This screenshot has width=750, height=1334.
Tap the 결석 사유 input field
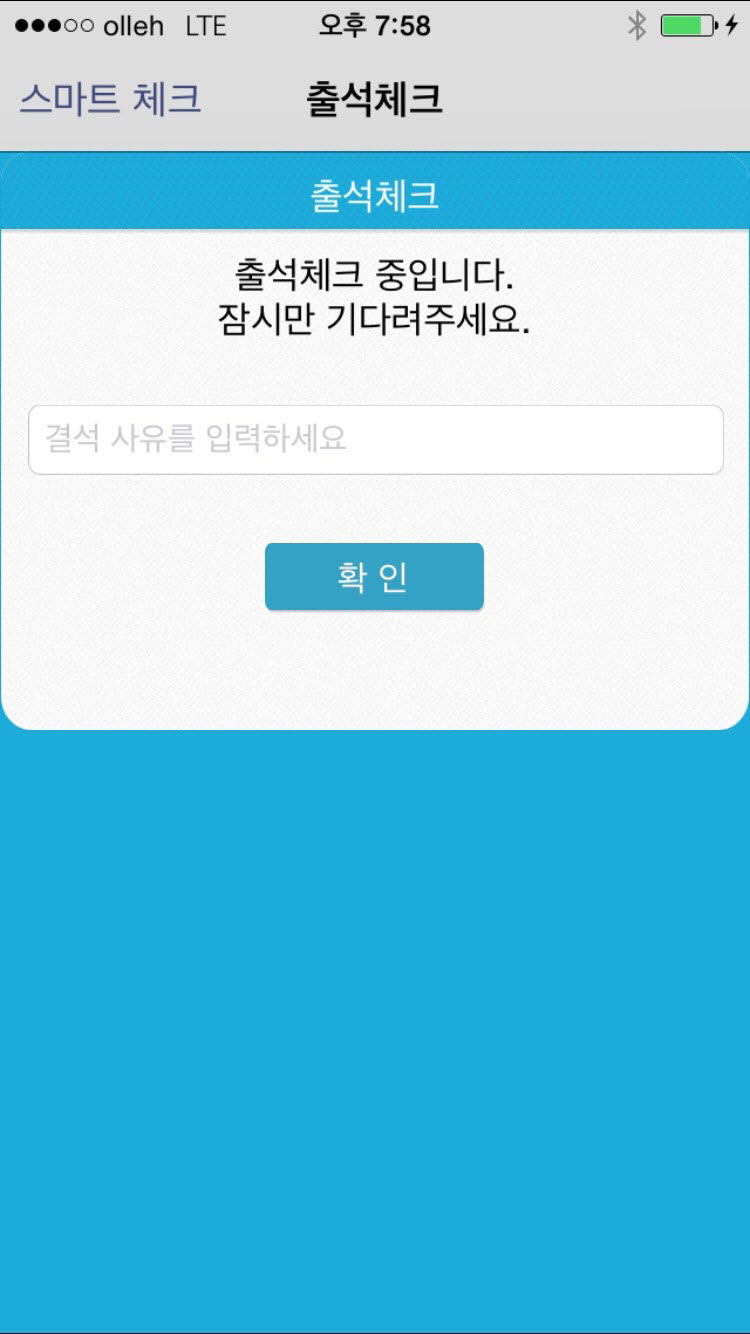pos(376,439)
